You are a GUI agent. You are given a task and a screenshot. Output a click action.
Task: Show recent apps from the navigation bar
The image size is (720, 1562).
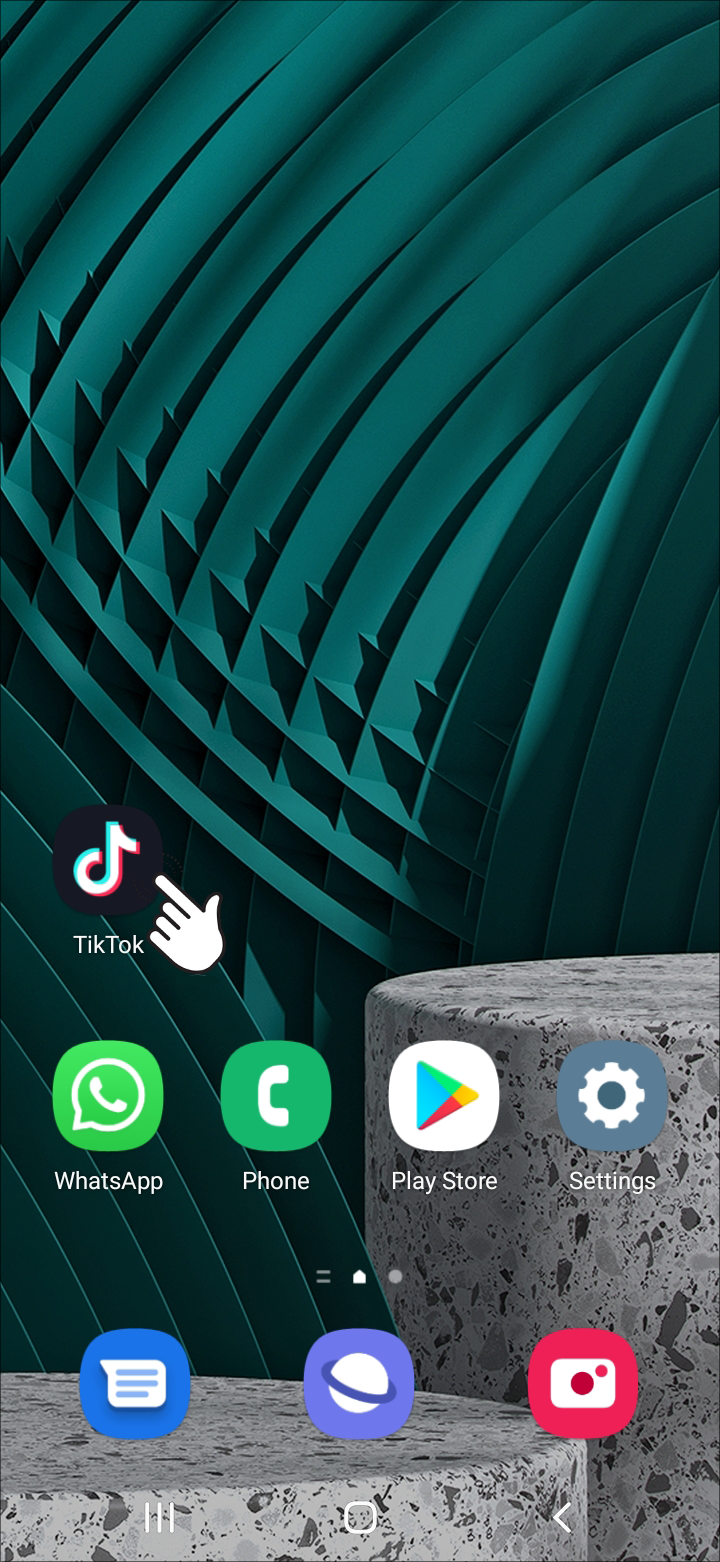click(159, 1517)
